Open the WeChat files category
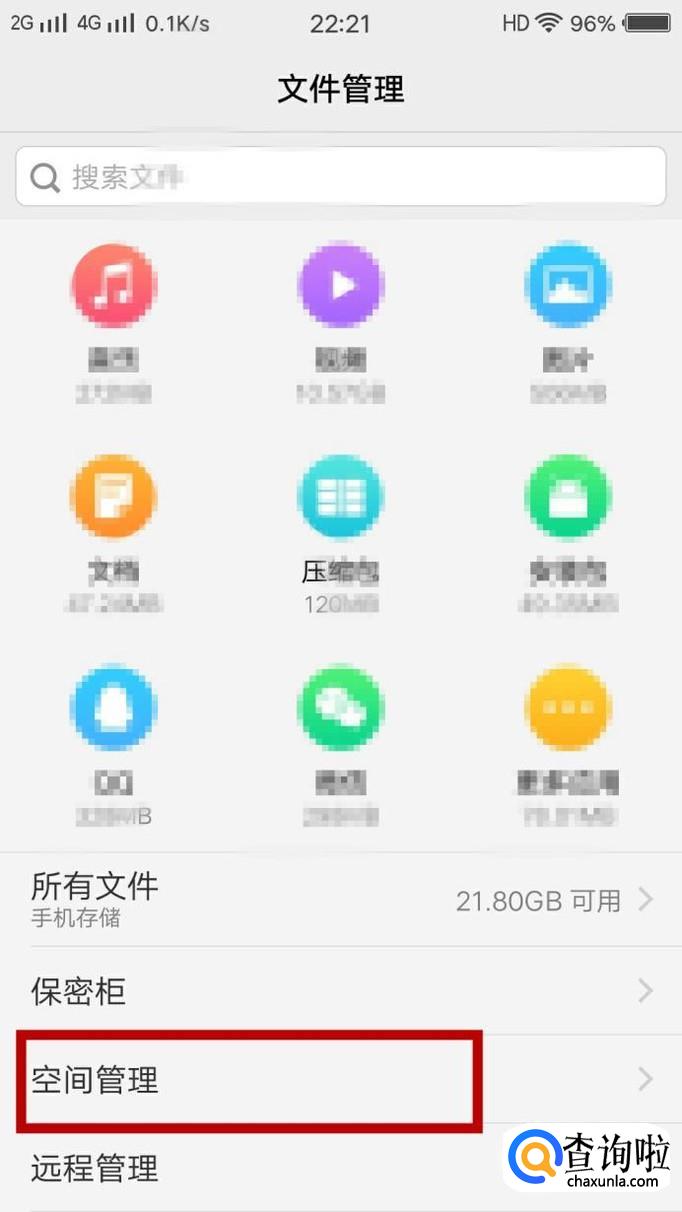The image size is (682, 1212). pos(340,708)
